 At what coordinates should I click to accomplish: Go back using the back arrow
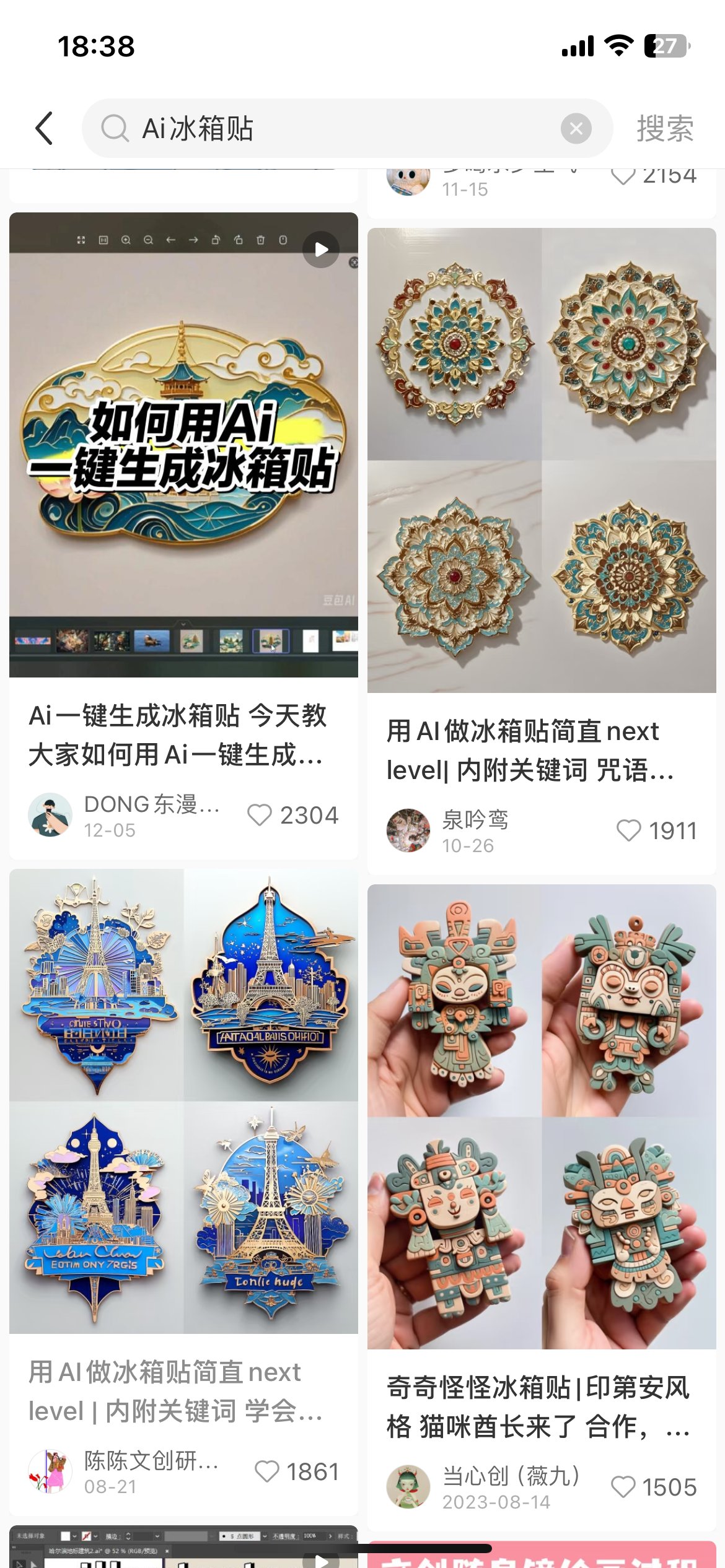(45, 129)
